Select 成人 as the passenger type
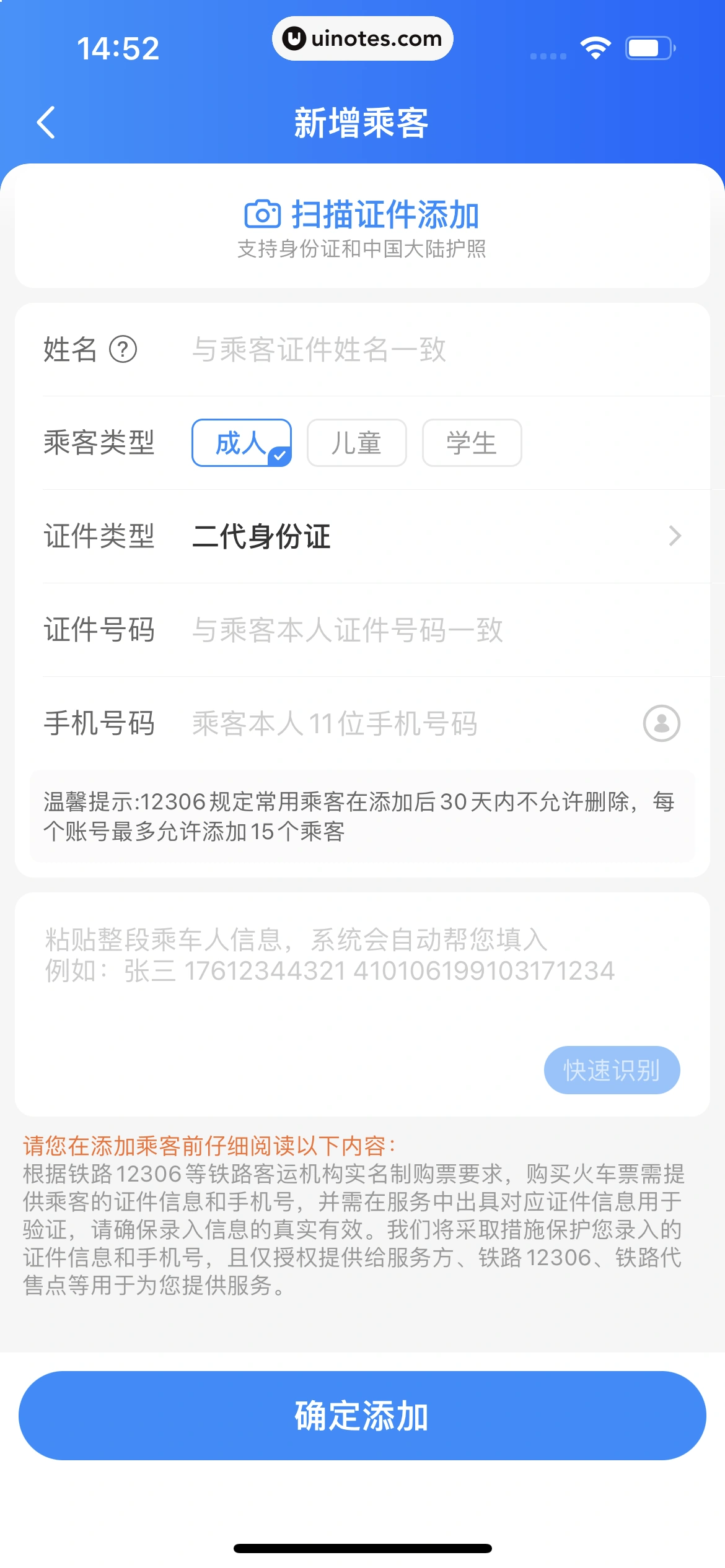Viewport: 725px width, 1568px height. [241, 443]
